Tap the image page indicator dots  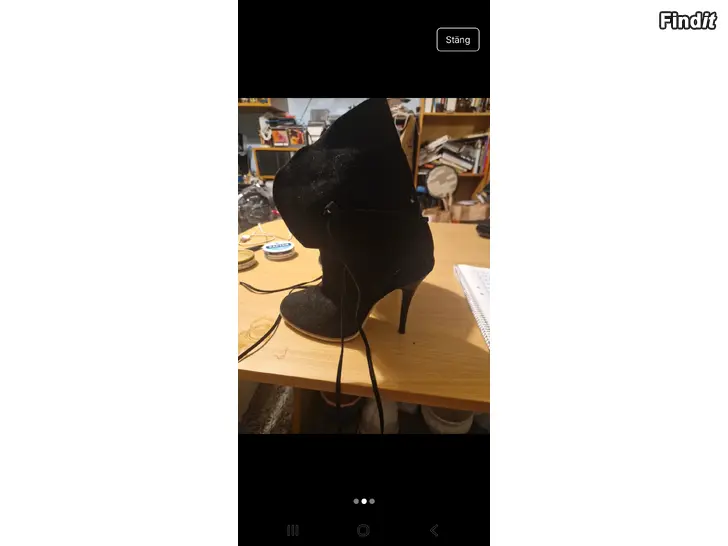(x=364, y=501)
